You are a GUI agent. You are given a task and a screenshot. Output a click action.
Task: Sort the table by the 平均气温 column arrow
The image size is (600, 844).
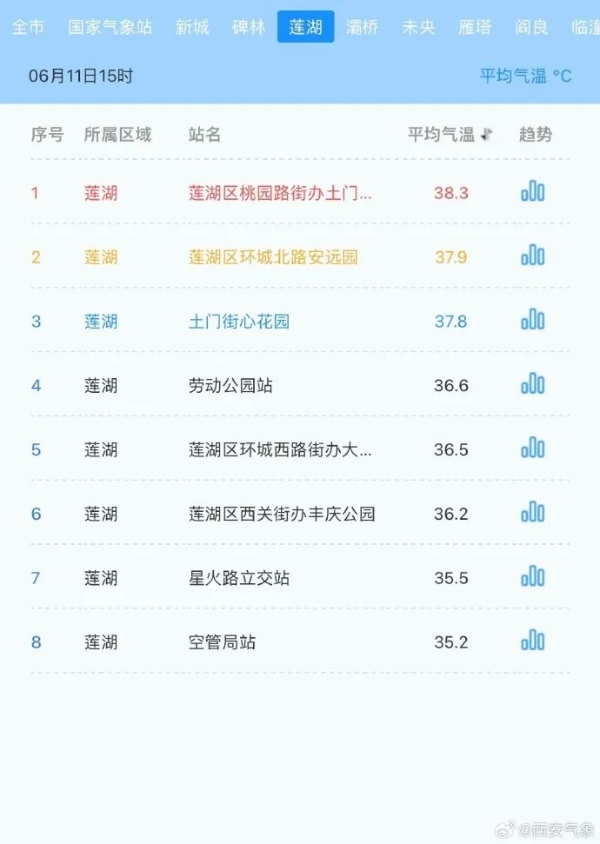click(x=487, y=135)
